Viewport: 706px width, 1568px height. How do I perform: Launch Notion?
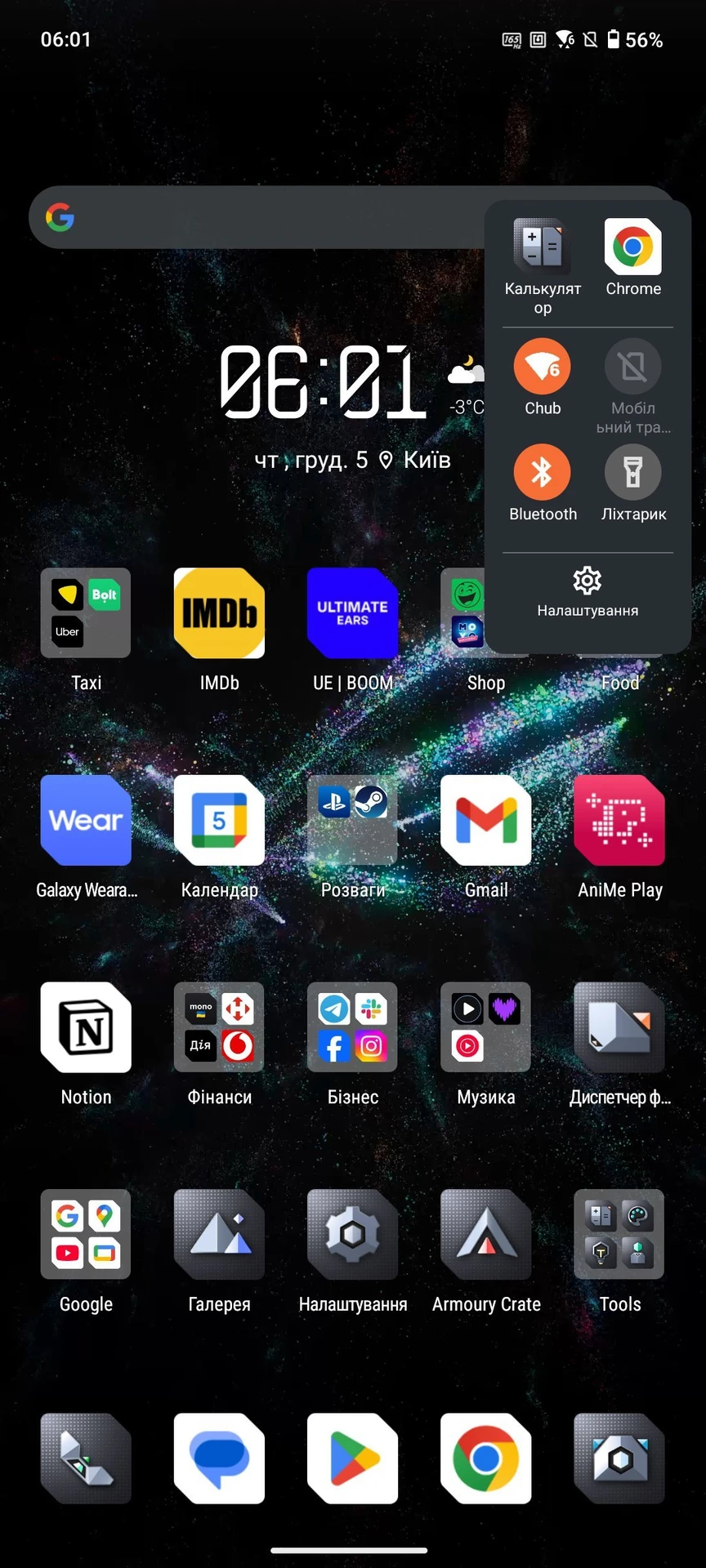tap(86, 1027)
